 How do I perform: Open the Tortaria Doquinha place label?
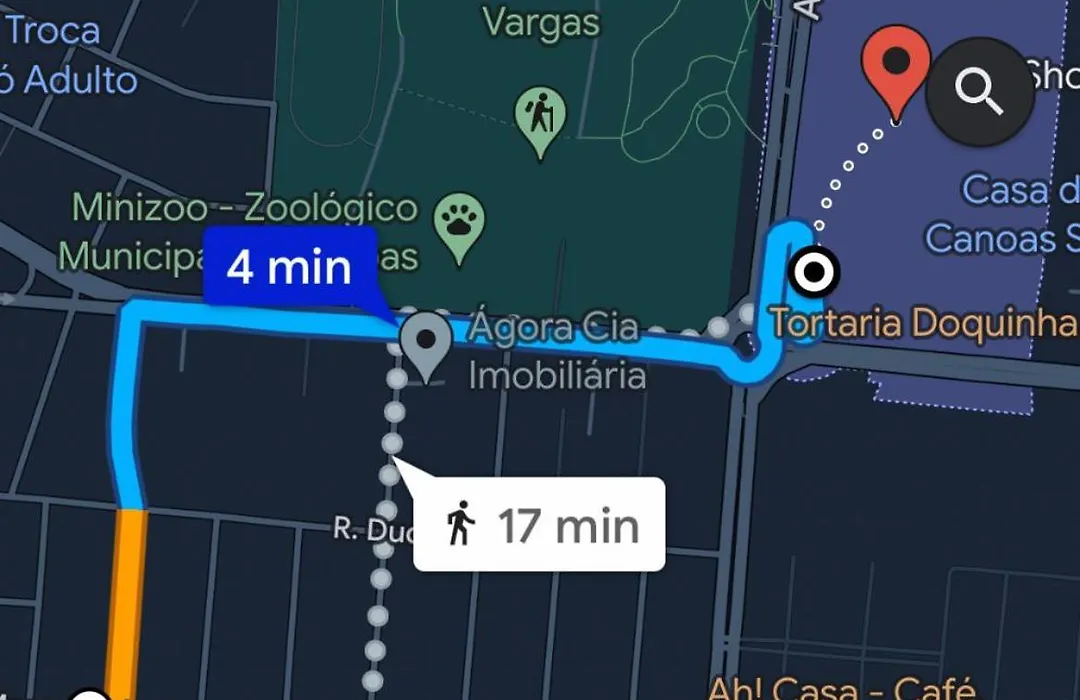coord(925,324)
